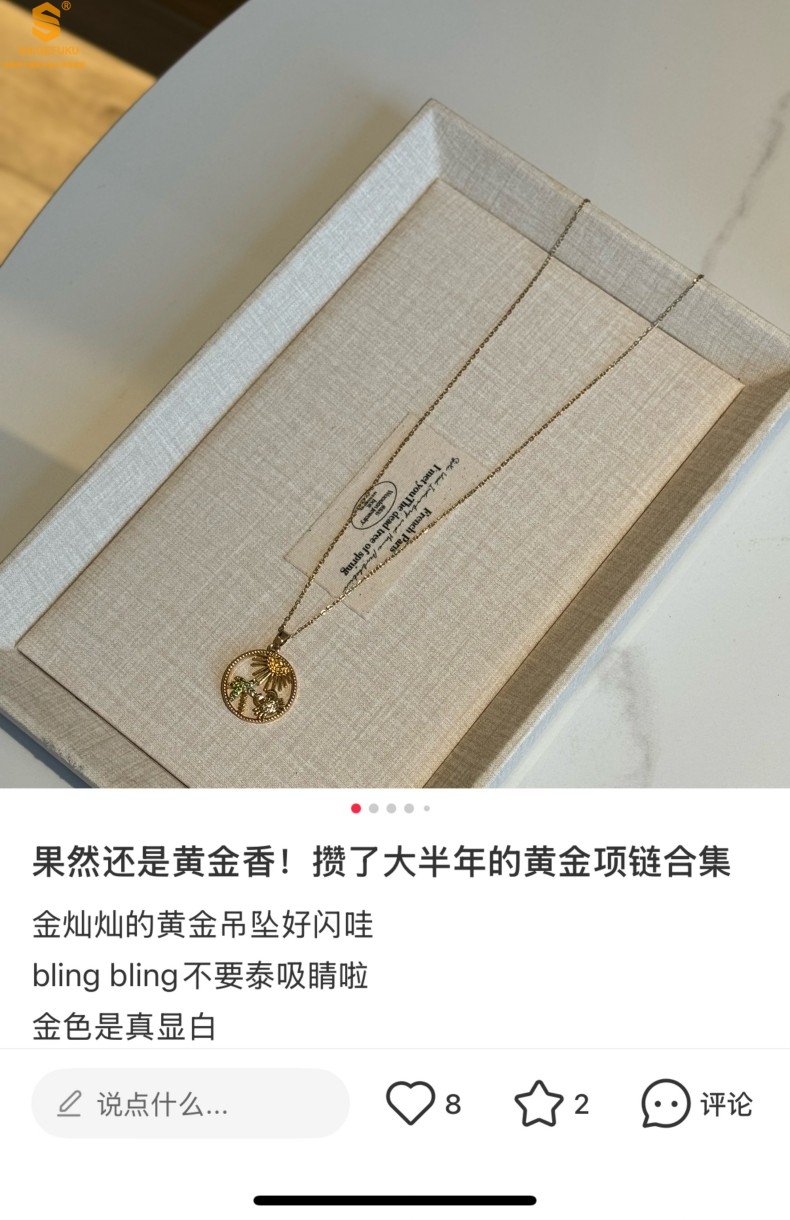Tap the '说点什么...' comment input field
The height and width of the screenshot is (1220, 790).
(190, 1104)
